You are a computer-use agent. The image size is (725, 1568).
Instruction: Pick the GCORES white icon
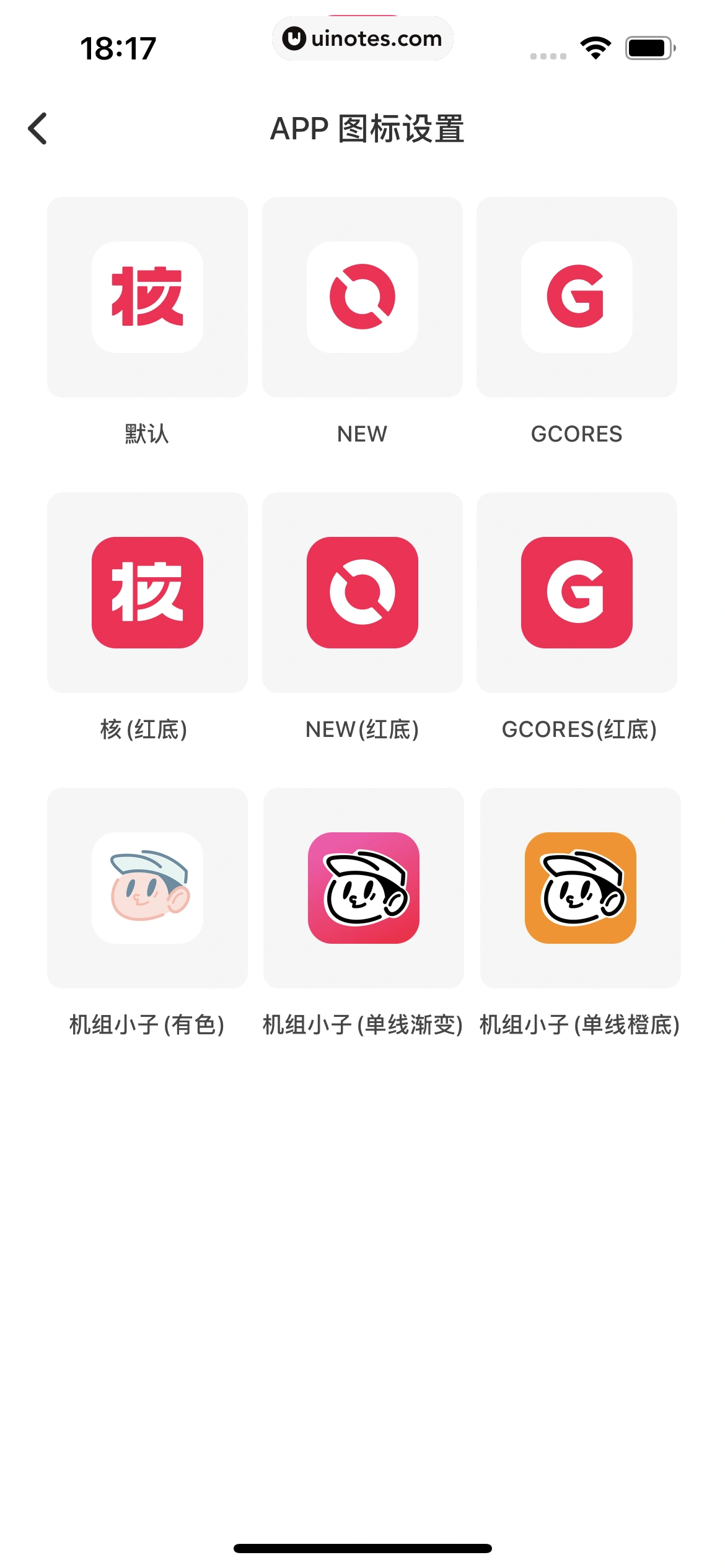pyautogui.click(x=577, y=297)
